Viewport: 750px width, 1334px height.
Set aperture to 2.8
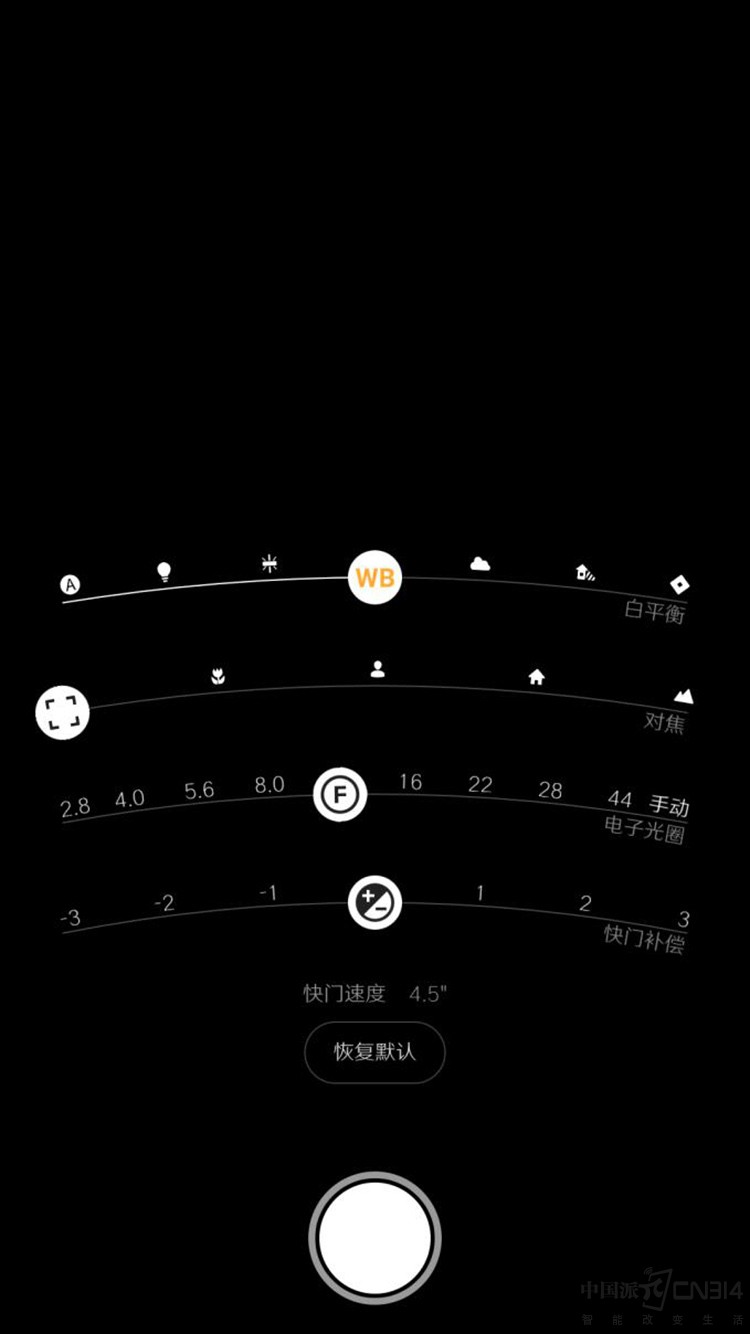tap(75, 808)
